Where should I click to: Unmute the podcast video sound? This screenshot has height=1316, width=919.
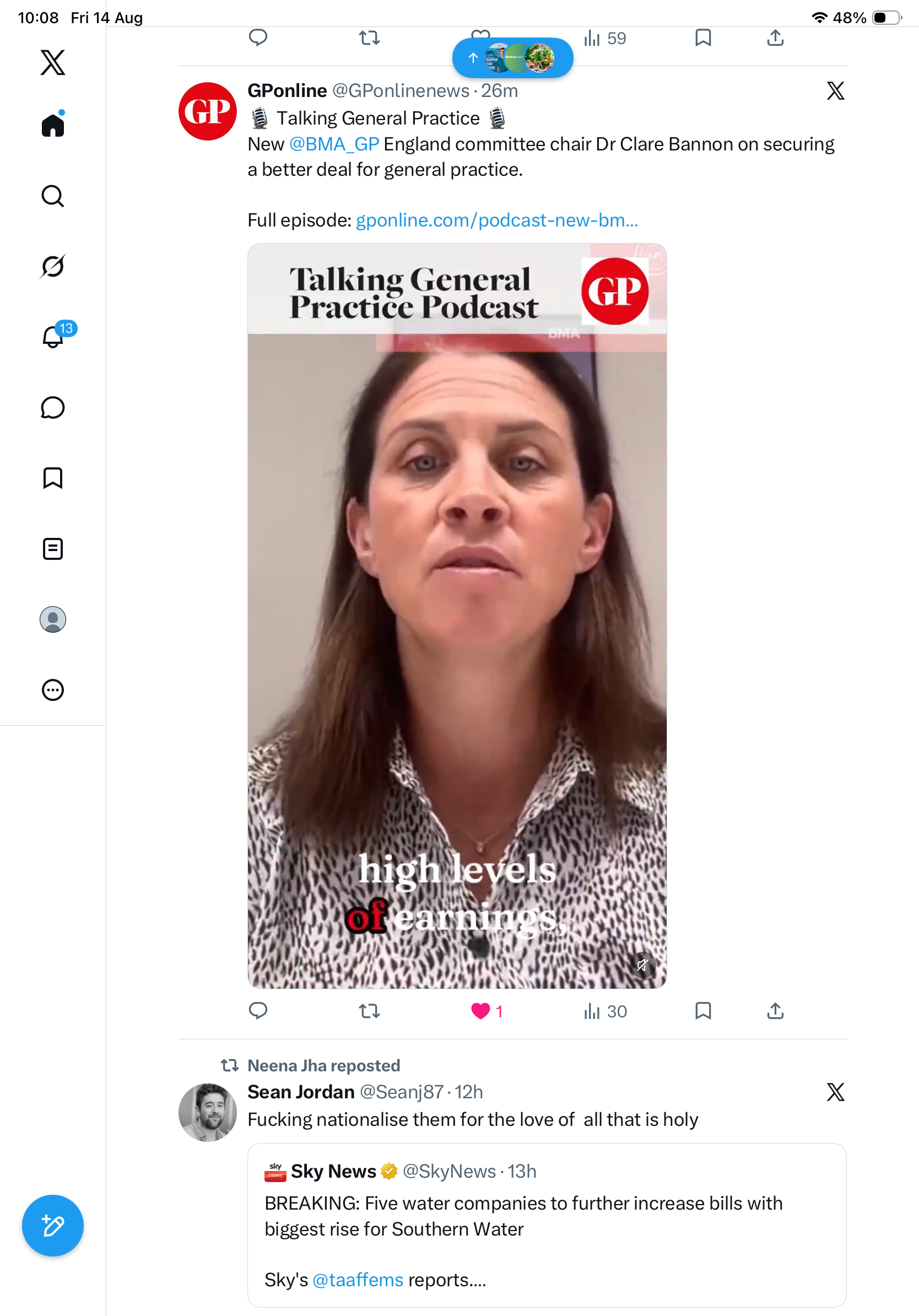tap(642, 965)
